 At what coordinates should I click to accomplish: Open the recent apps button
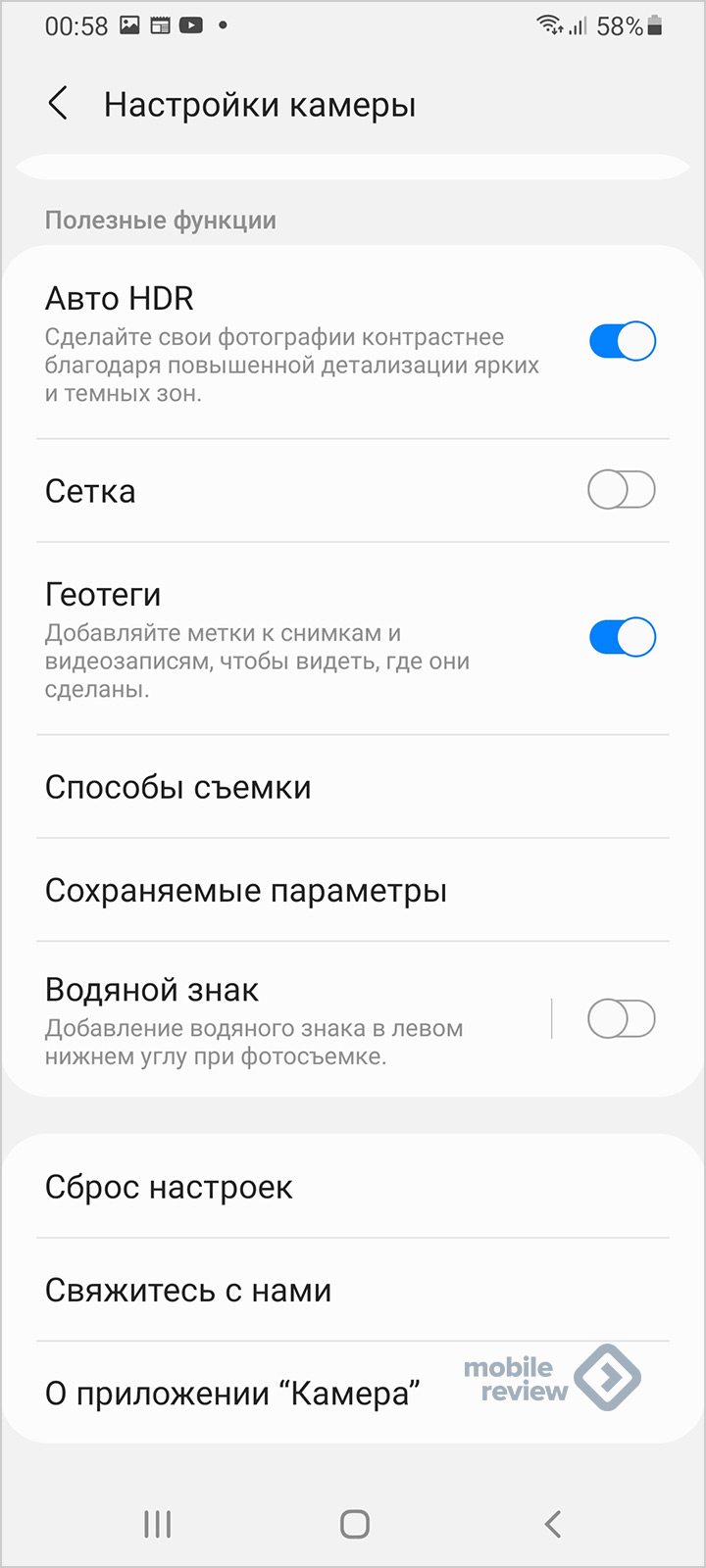157,1524
